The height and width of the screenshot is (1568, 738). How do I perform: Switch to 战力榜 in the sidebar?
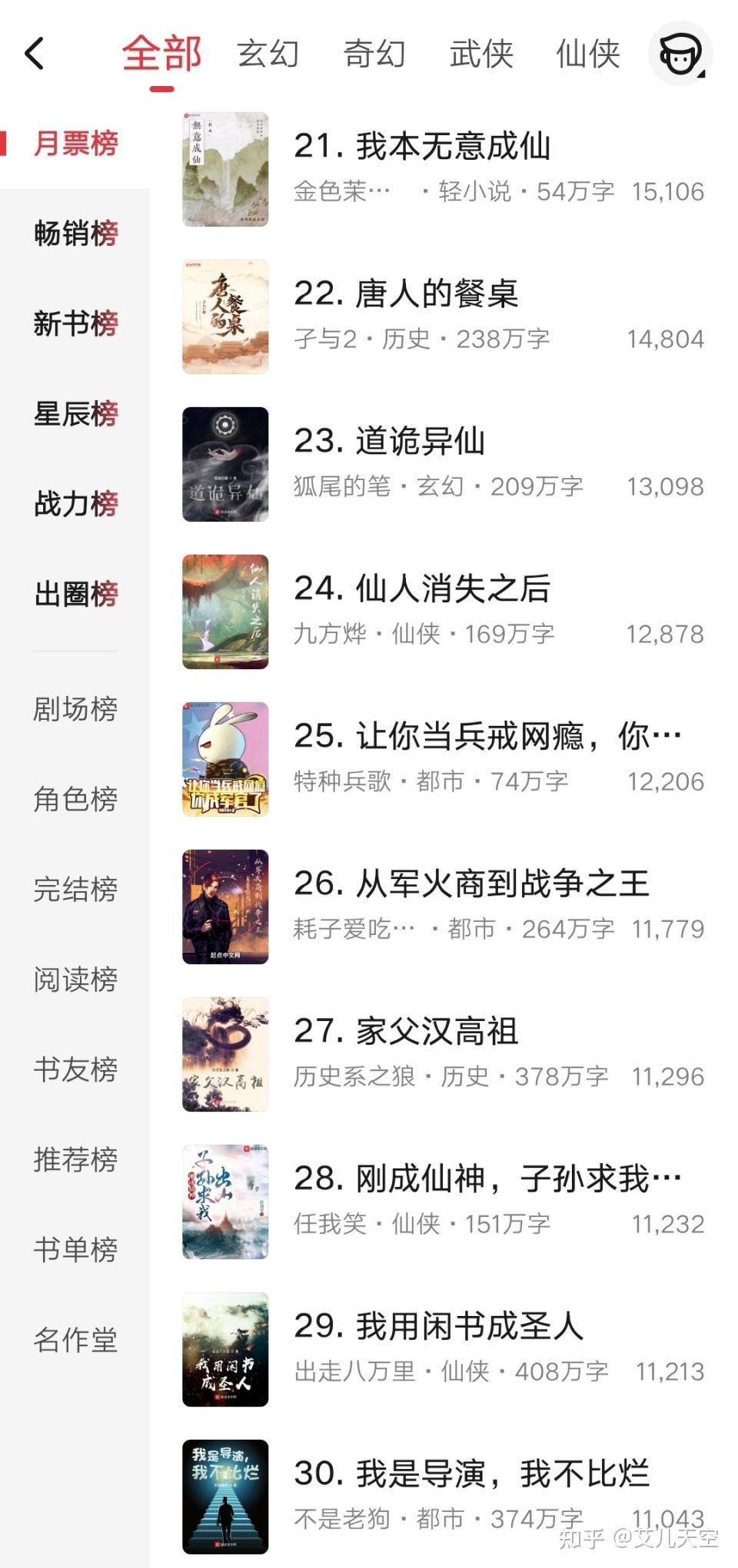75,504
